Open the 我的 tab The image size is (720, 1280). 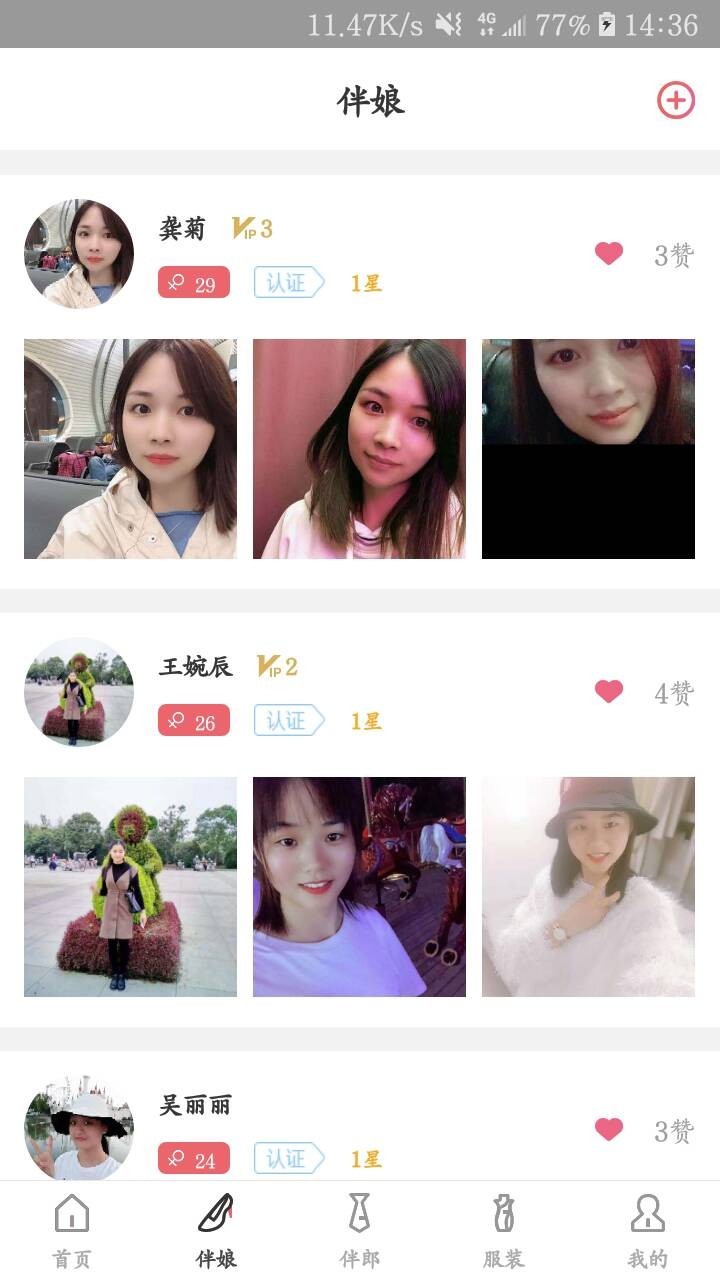648,1230
